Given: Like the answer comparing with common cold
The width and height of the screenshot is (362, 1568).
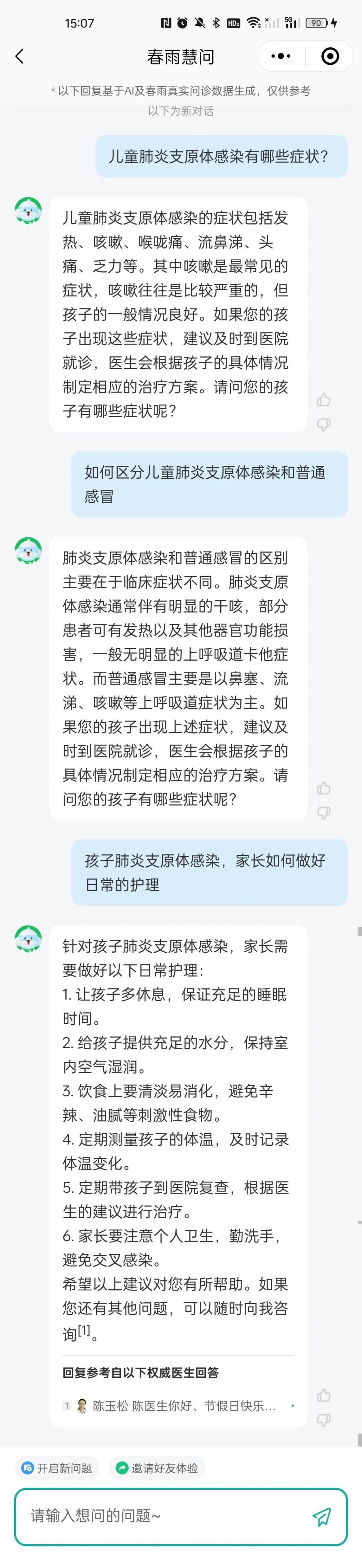Looking at the screenshot, I should [324, 788].
